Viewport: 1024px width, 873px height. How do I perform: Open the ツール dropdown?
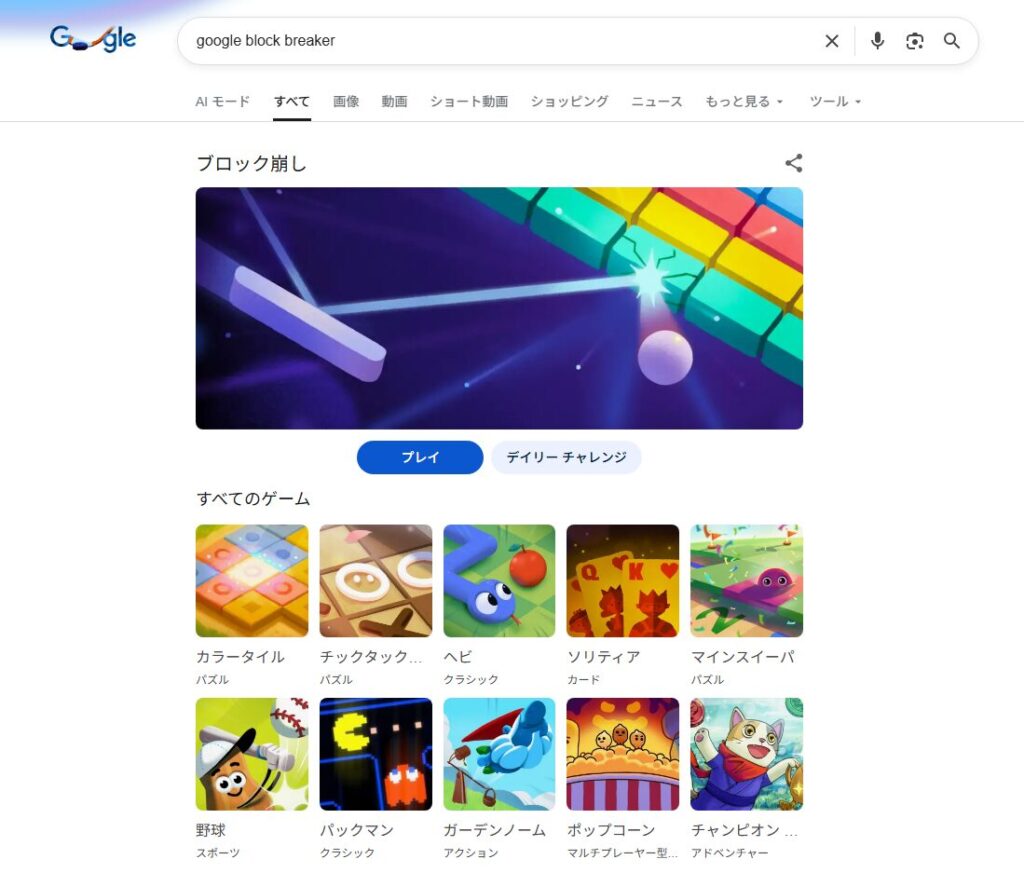click(x=835, y=101)
